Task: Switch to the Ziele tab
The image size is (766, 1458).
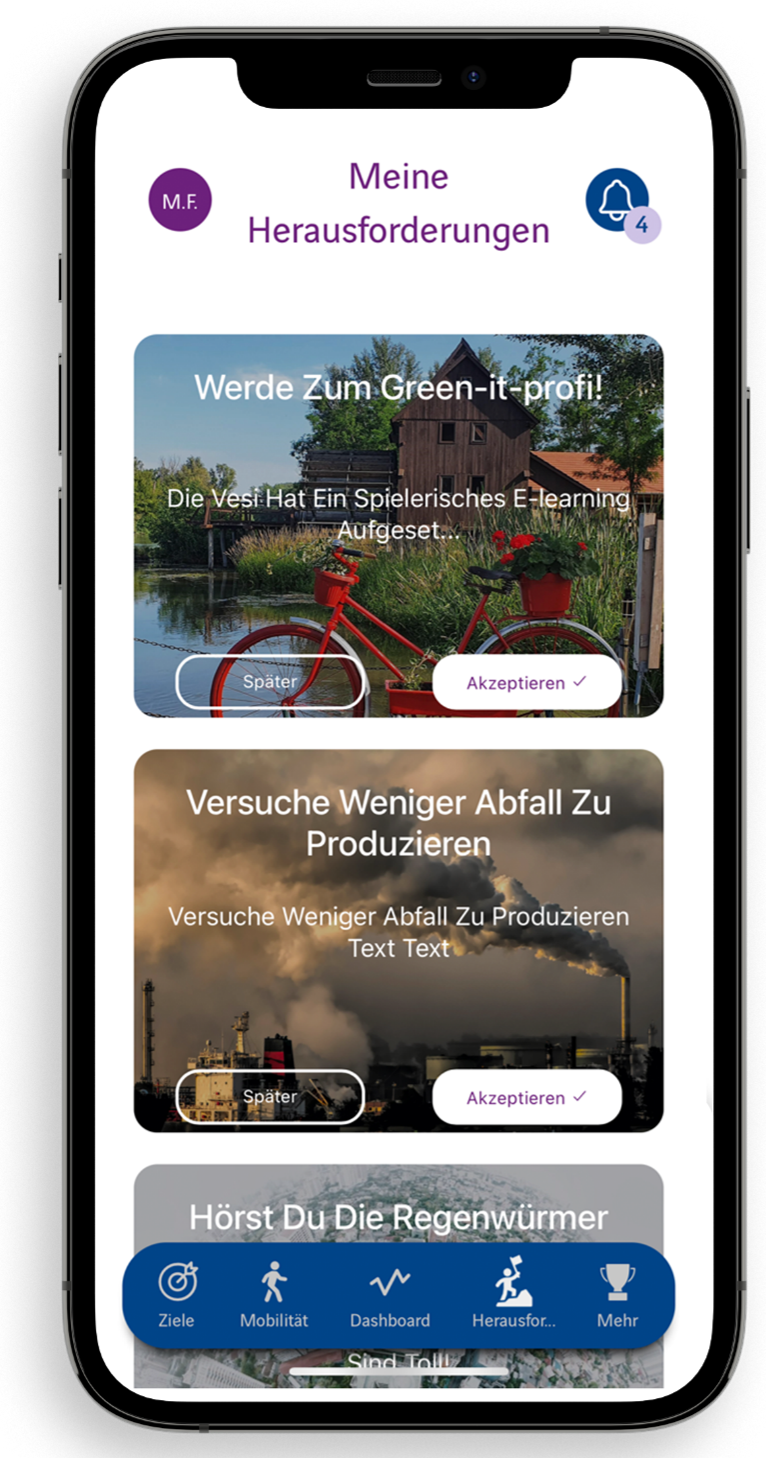Action: (x=177, y=1295)
